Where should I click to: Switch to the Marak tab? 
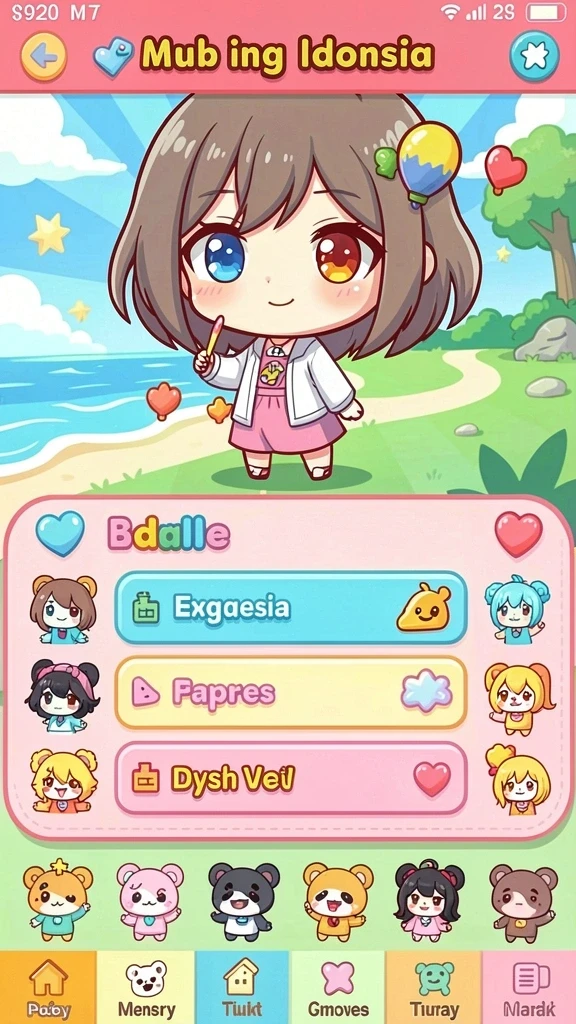[x=529, y=987]
